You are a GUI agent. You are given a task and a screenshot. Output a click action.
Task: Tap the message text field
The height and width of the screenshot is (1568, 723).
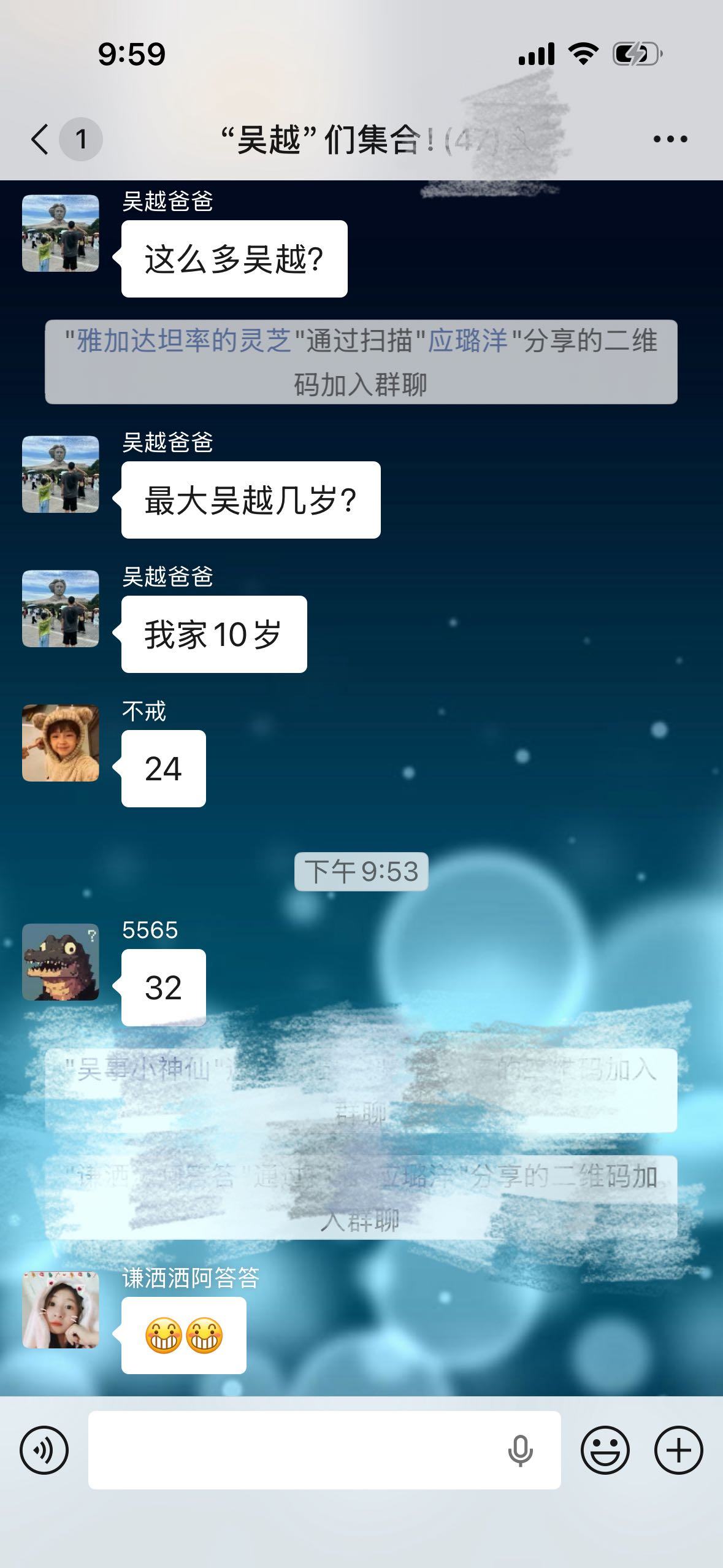coord(294,1450)
